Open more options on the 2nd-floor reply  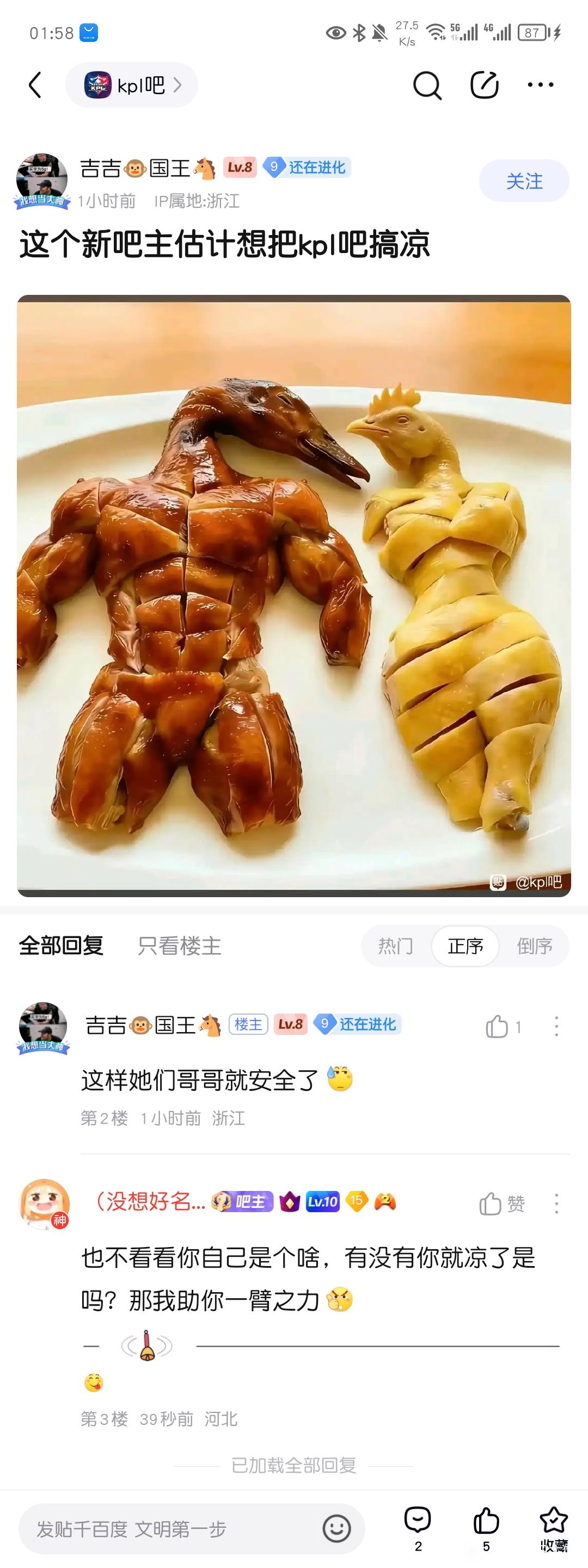[556, 1027]
